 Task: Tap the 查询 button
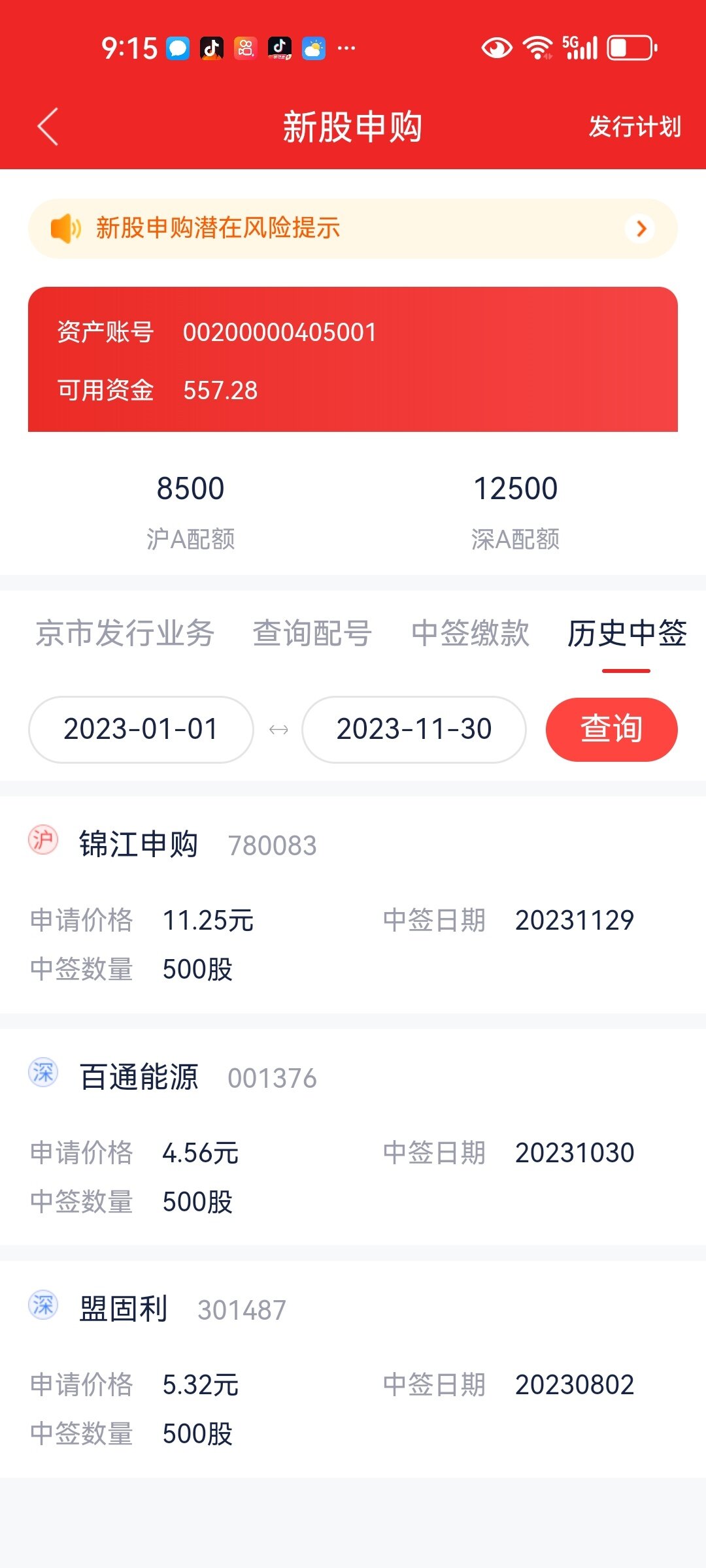pos(611,729)
